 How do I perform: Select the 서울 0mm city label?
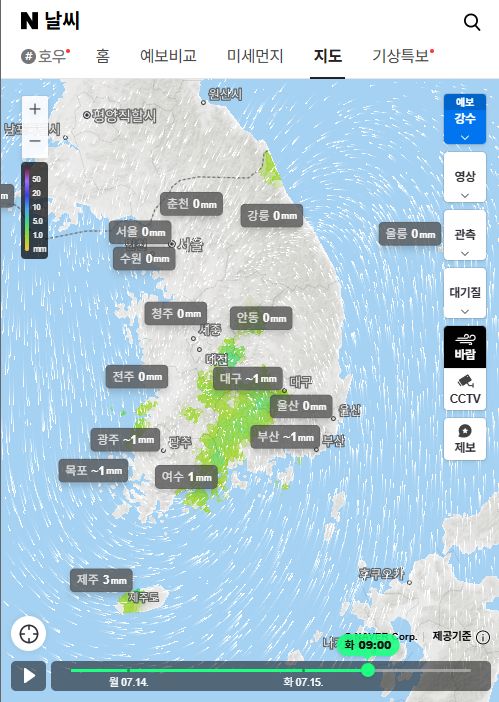[140, 232]
